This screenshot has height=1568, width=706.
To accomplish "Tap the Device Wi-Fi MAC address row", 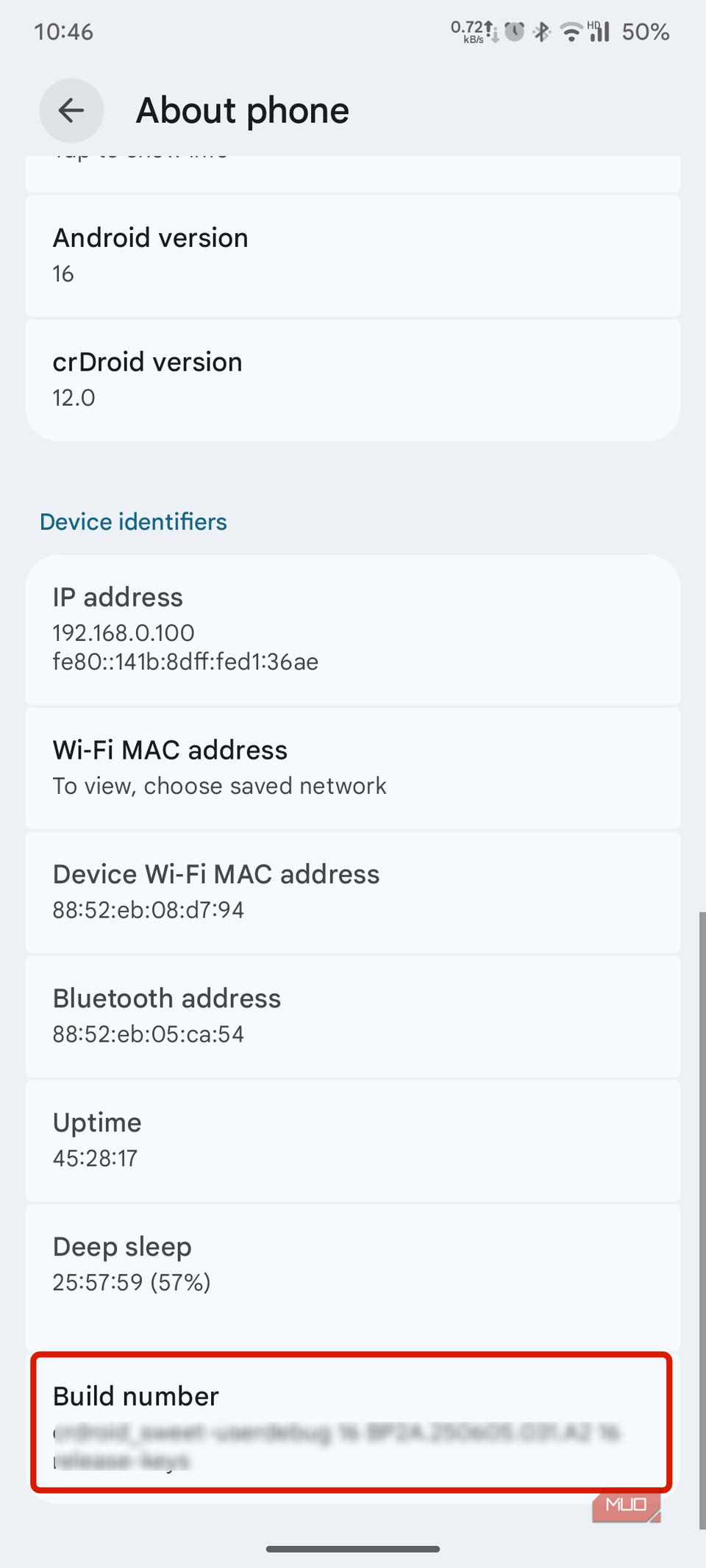I will (x=353, y=892).
